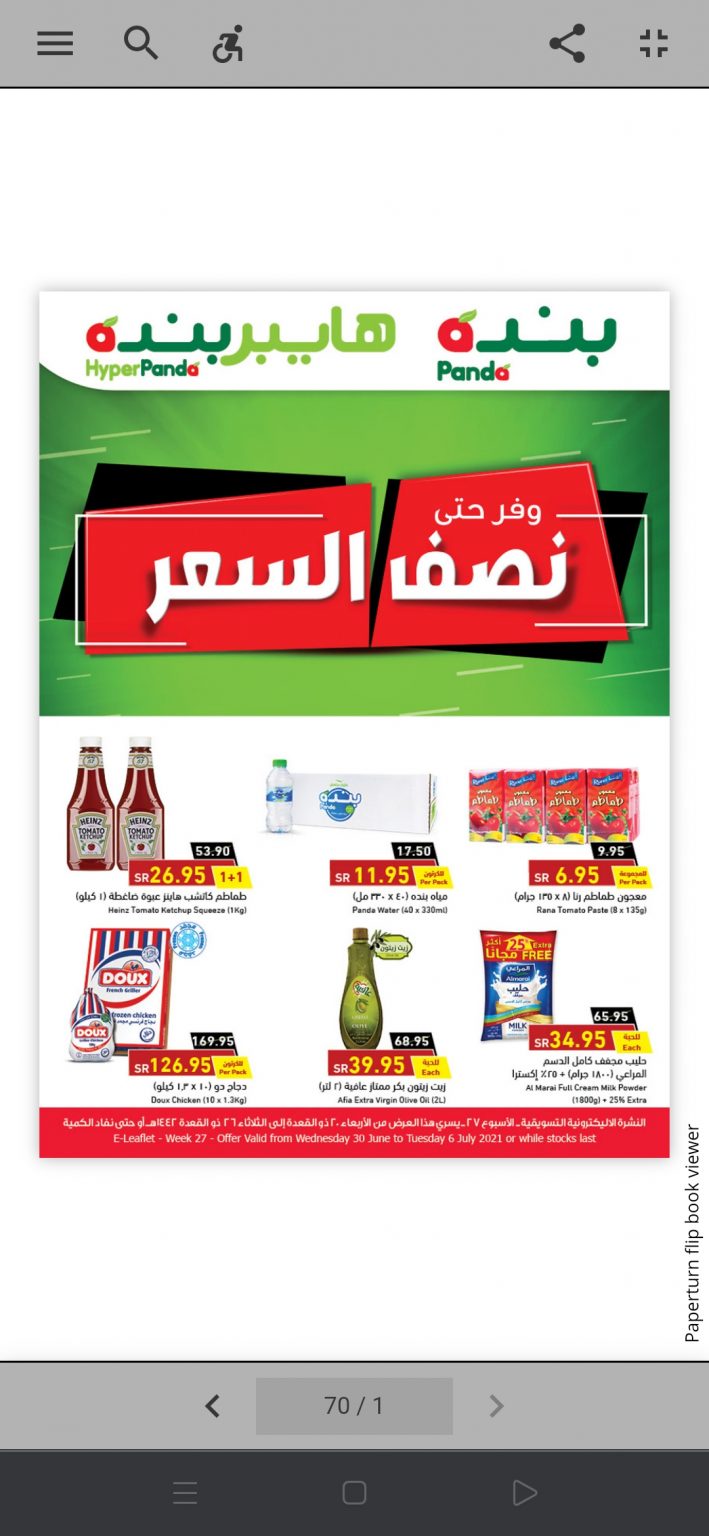Tap the system back button
The height and width of the screenshot is (1536, 709).
524,1493
